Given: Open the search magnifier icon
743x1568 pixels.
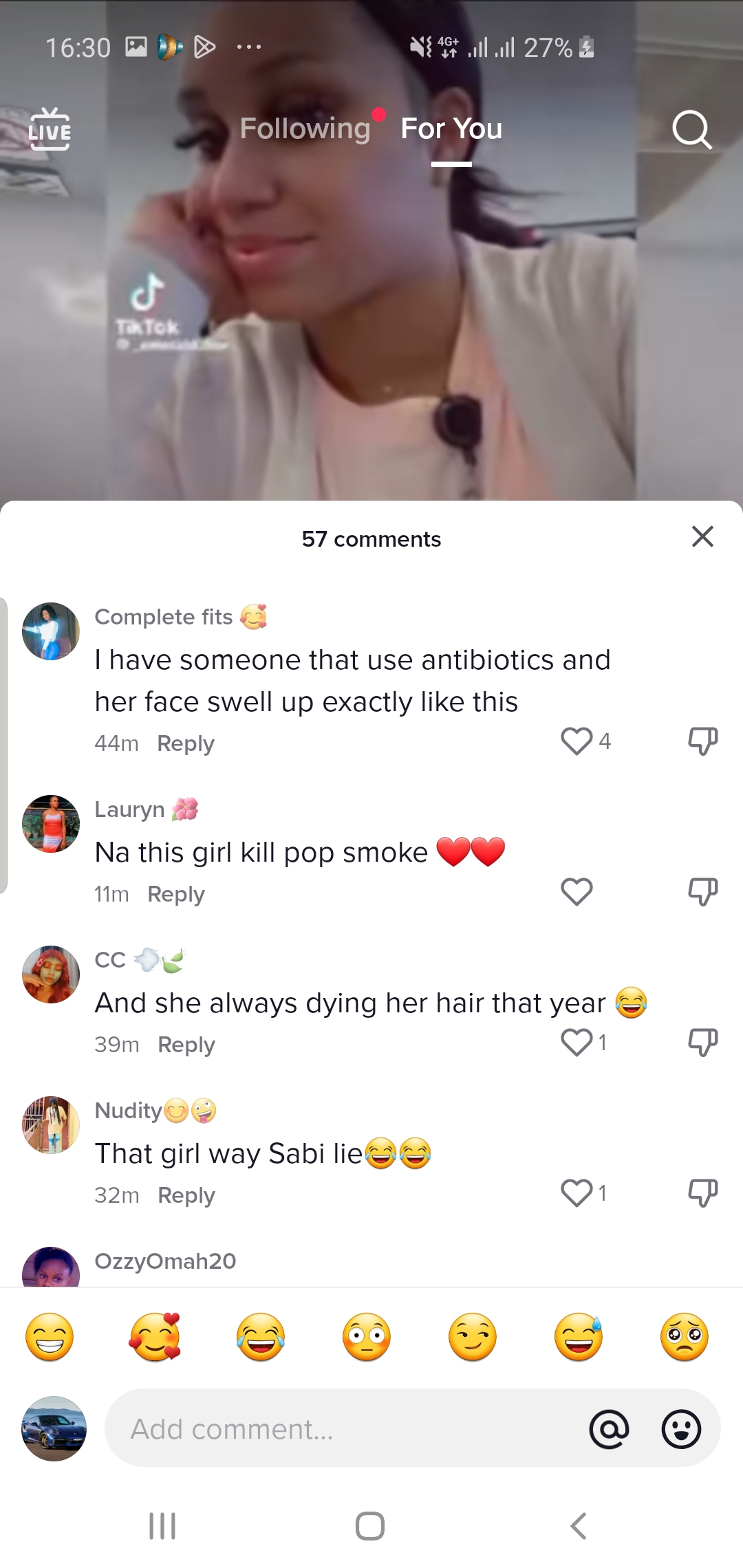Looking at the screenshot, I should click(691, 129).
